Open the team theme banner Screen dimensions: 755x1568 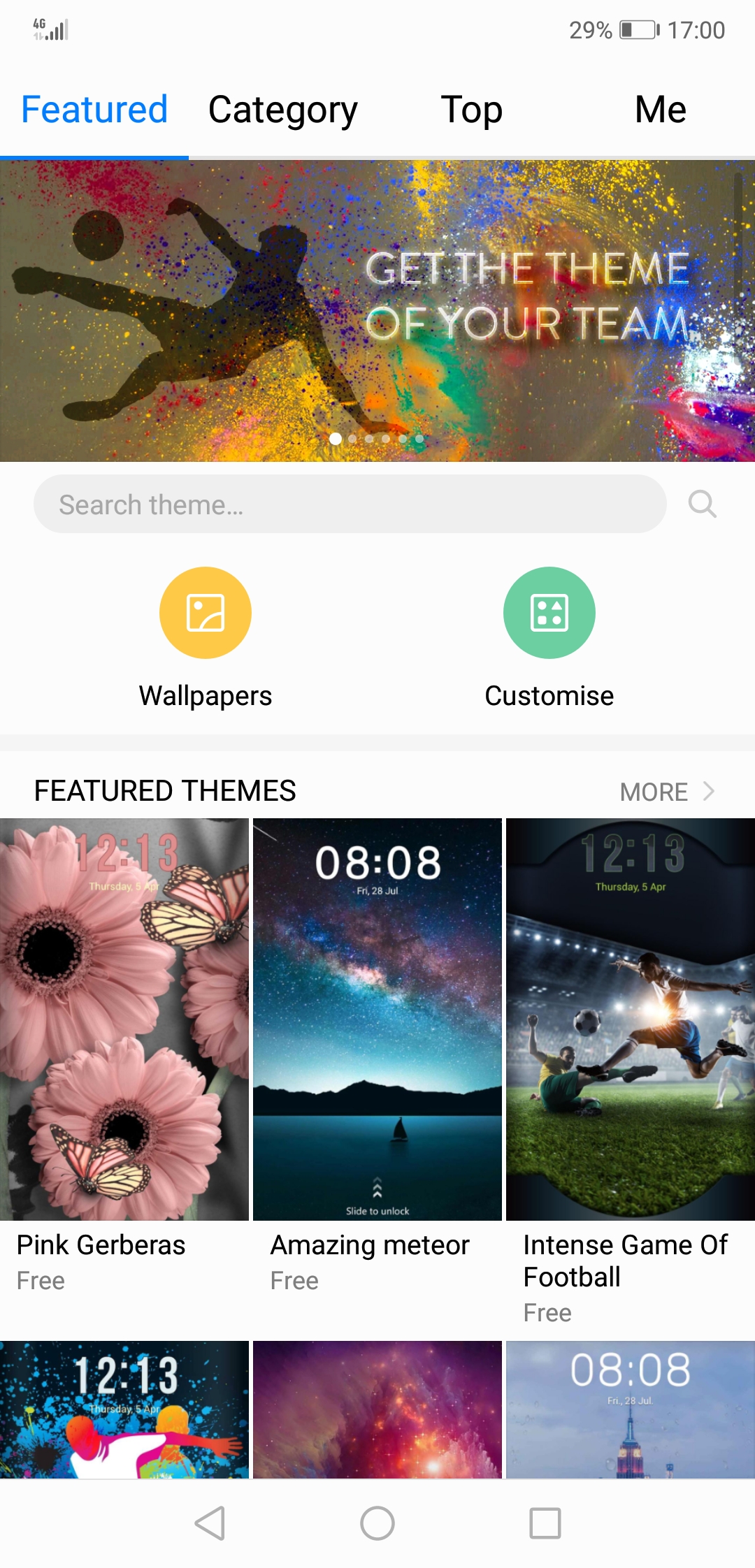tap(377, 311)
